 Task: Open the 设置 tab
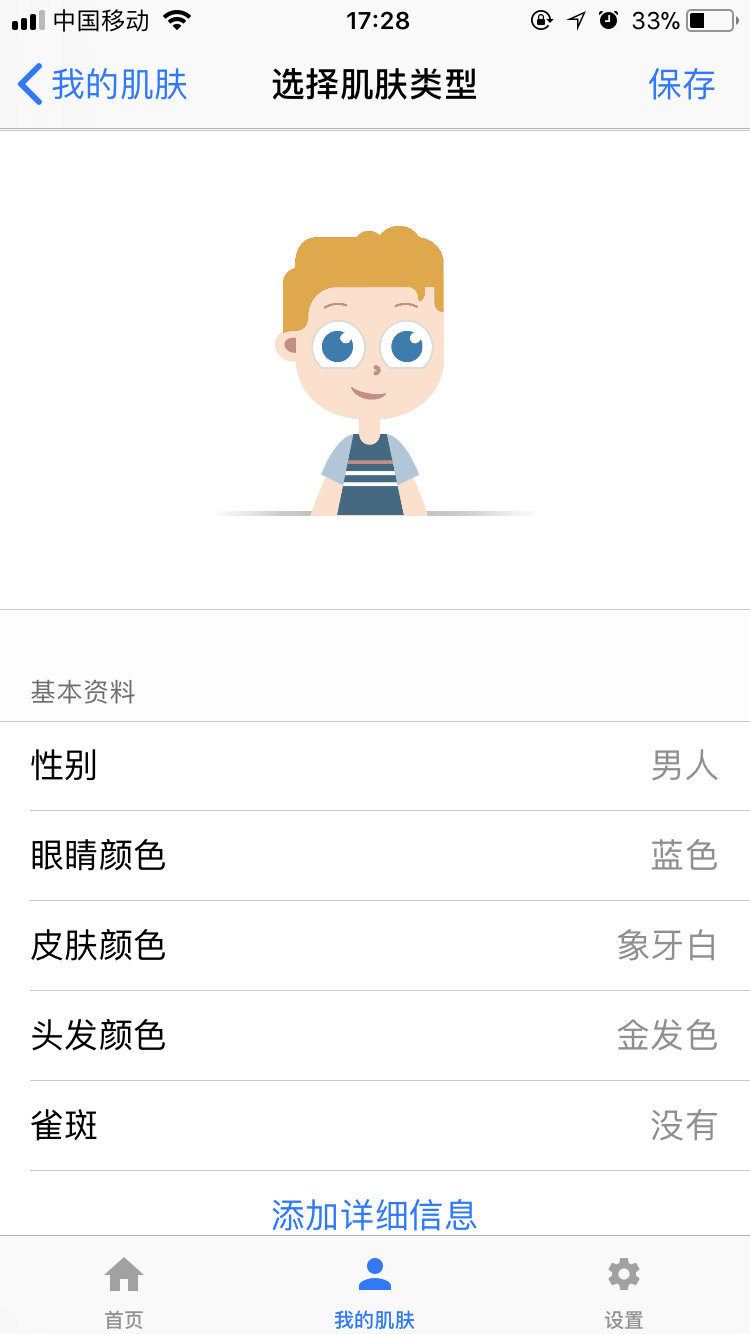[624, 1292]
